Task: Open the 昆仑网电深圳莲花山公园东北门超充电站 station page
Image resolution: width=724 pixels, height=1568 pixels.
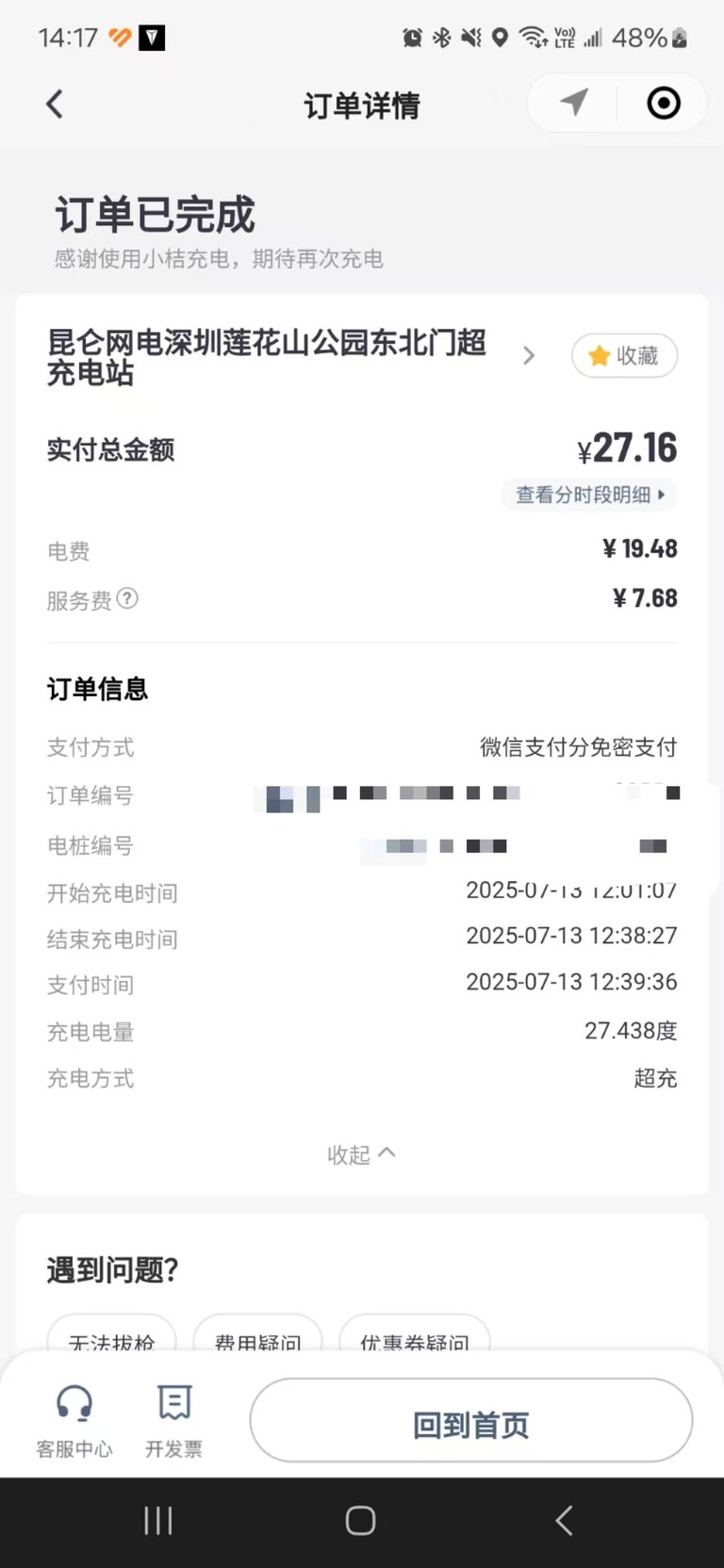Action: click(x=290, y=357)
